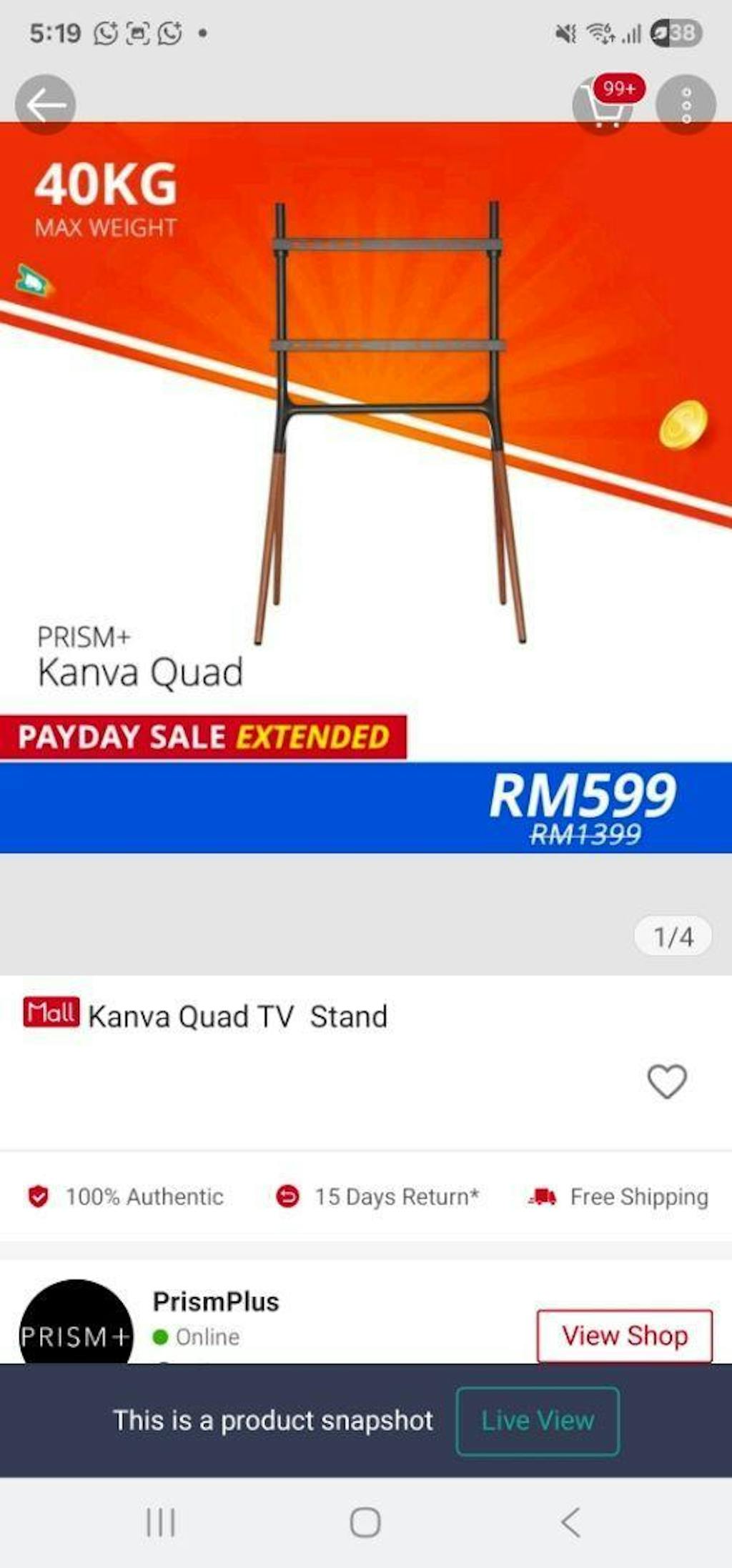This screenshot has height=1568, width=732.
Task: Go to the phone home screen
Action: [365, 1522]
